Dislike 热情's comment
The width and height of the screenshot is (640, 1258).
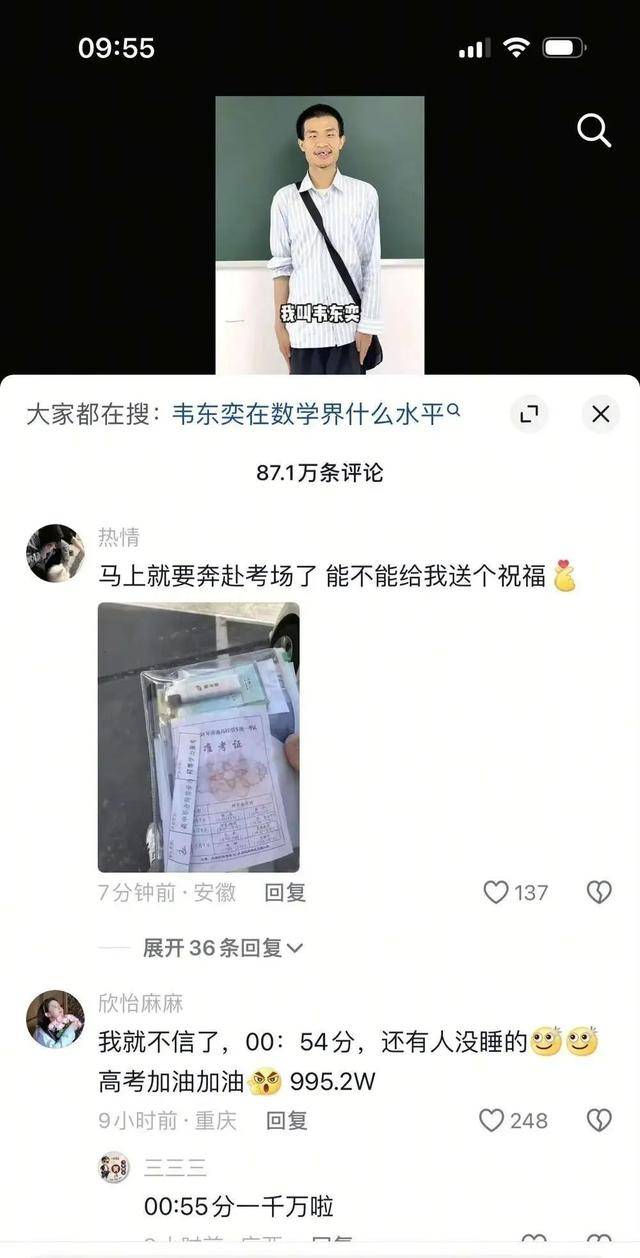pos(599,892)
